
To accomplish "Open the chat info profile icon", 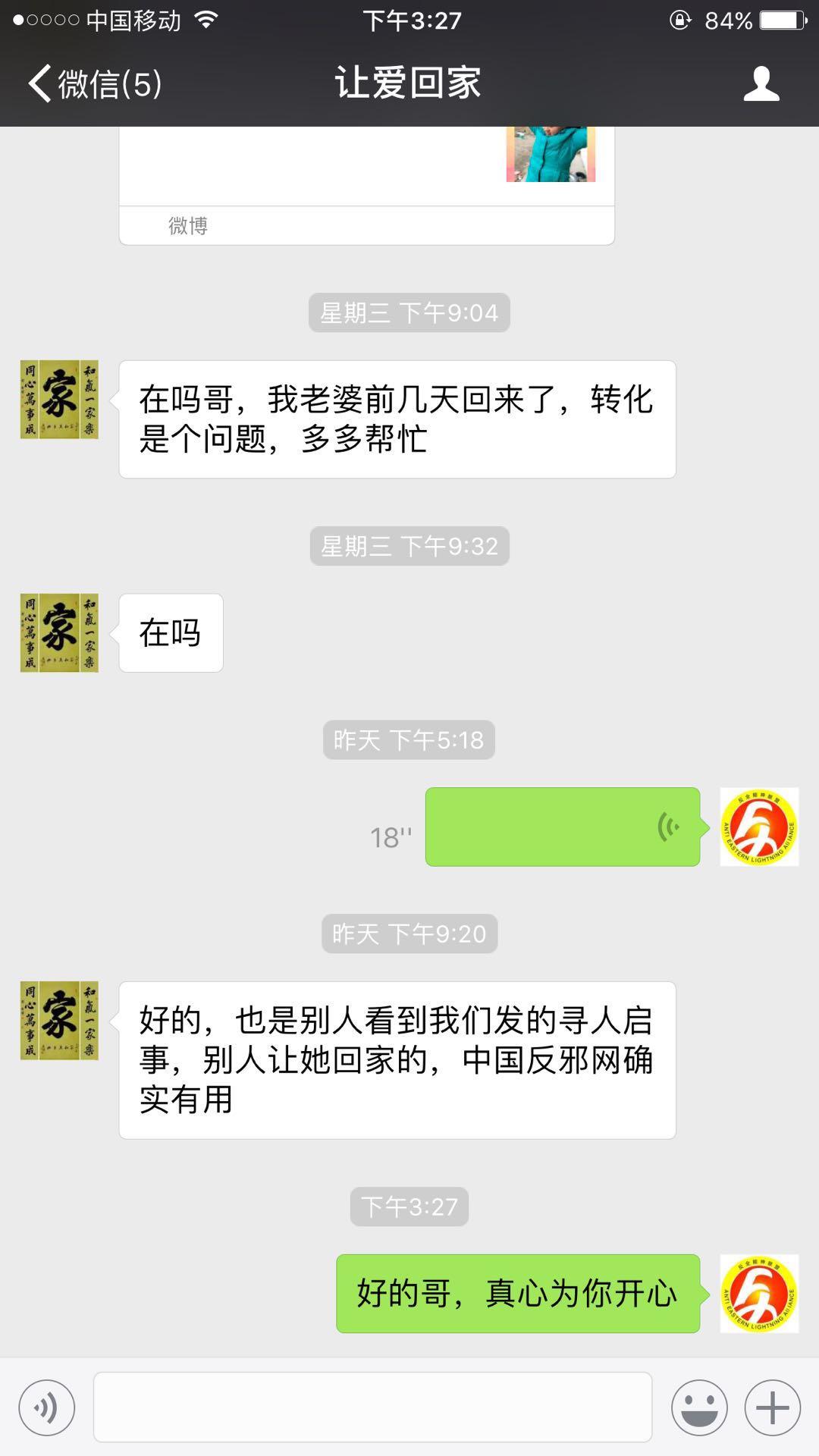I will point(761,83).
